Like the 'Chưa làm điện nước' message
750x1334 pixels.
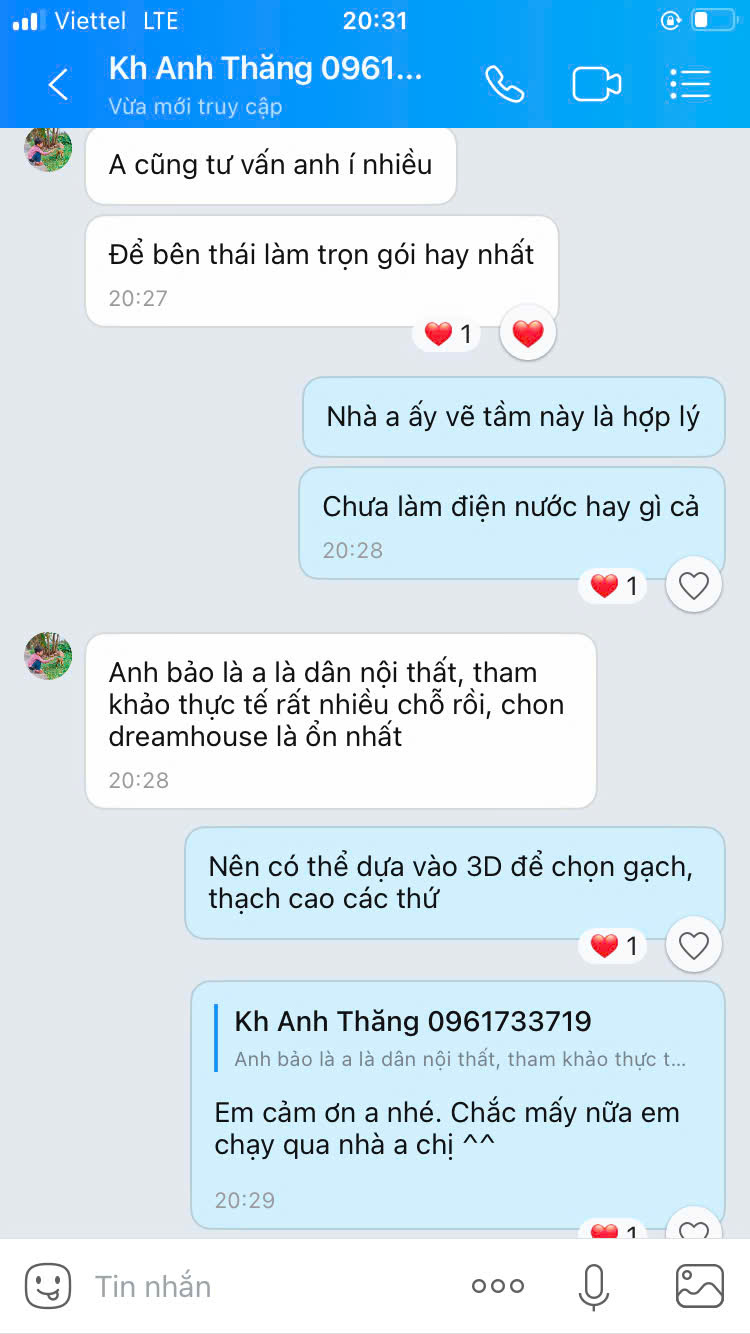tap(693, 585)
